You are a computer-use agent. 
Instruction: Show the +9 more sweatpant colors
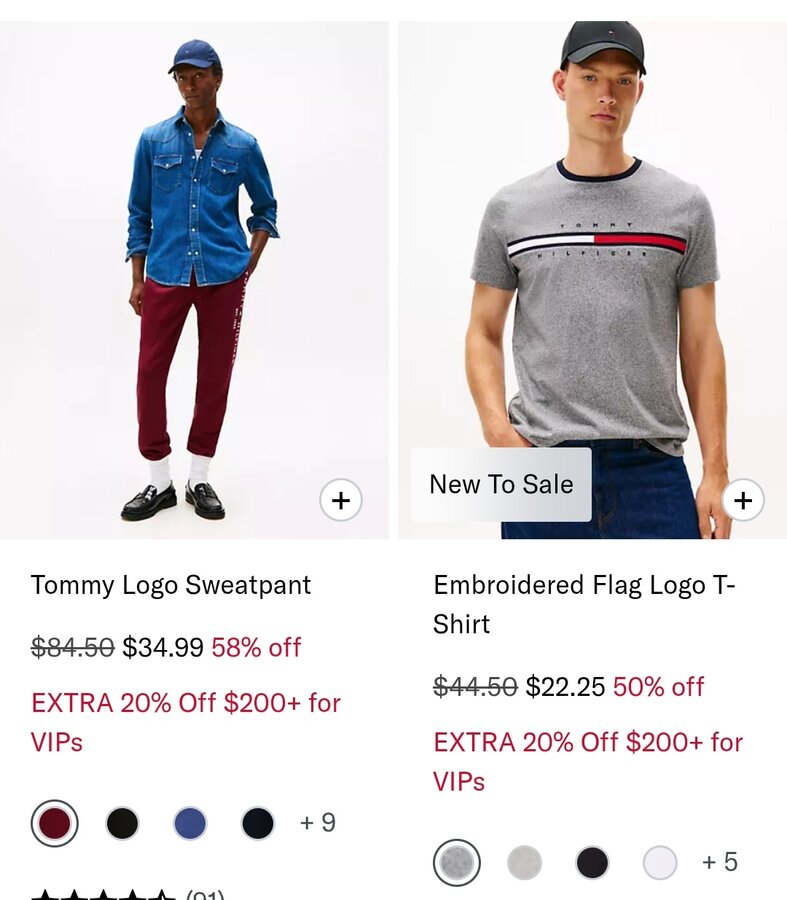(x=318, y=823)
